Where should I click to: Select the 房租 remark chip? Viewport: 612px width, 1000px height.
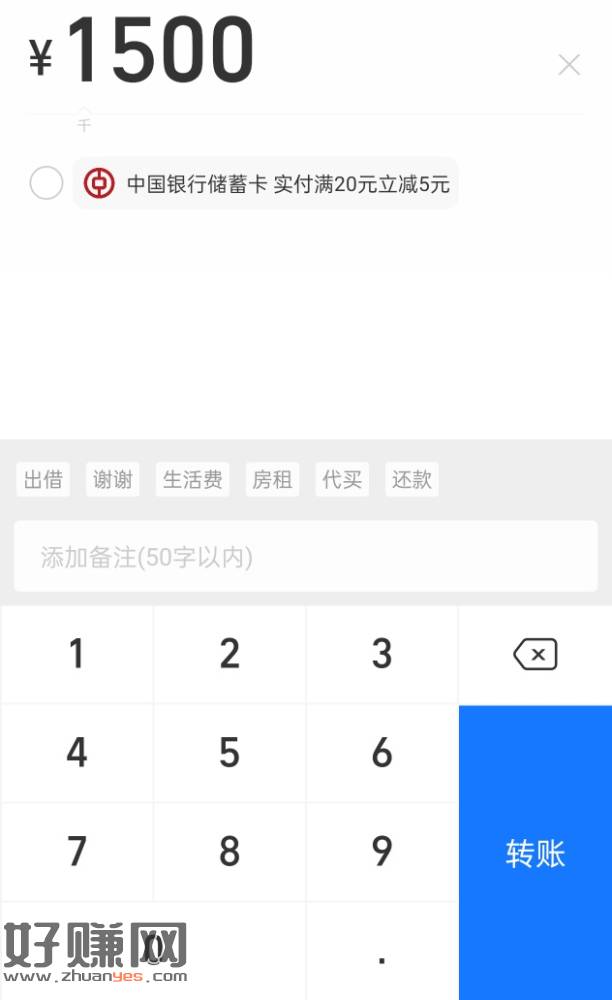click(272, 480)
